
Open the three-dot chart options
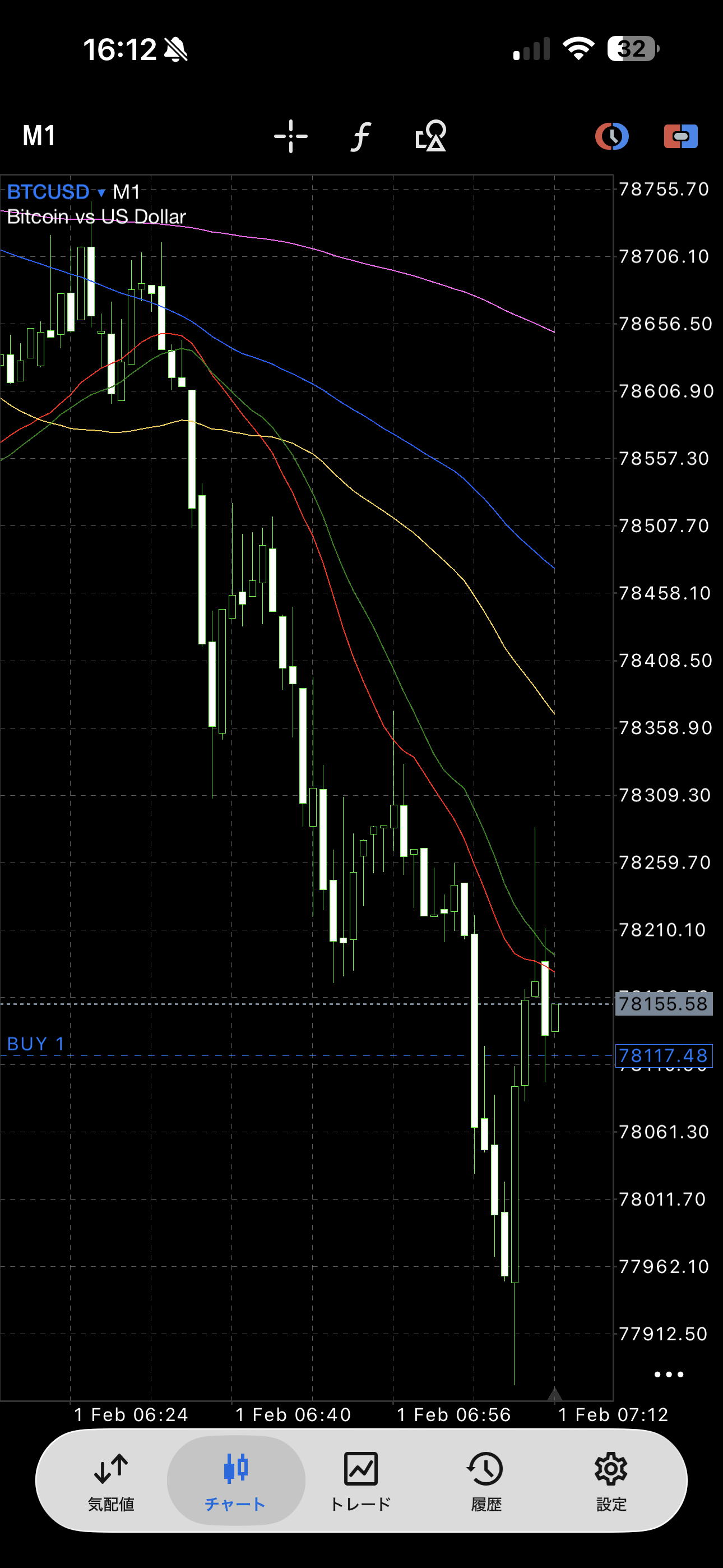coord(668,1375)
